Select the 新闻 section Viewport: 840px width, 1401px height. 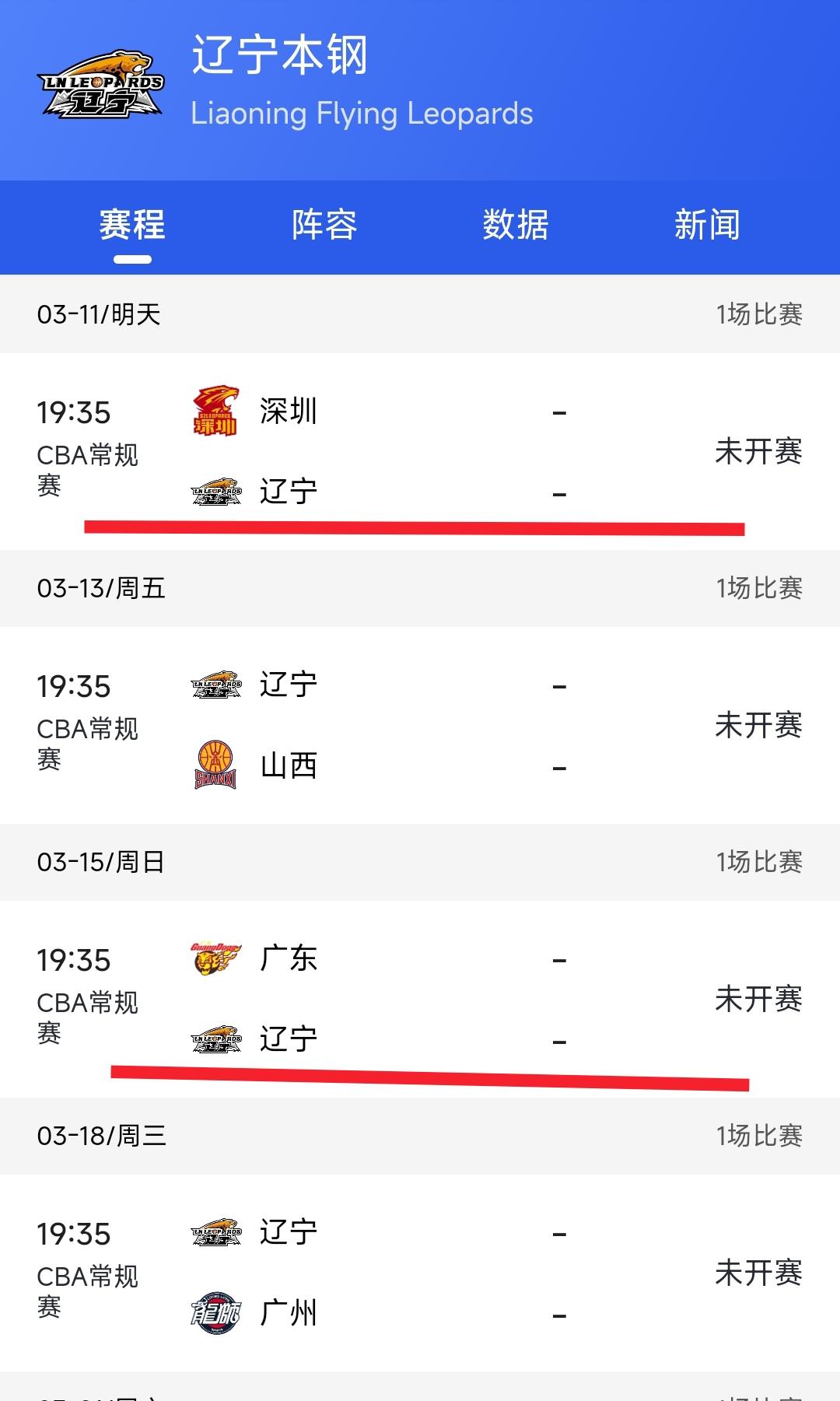(x=709, y=225)
